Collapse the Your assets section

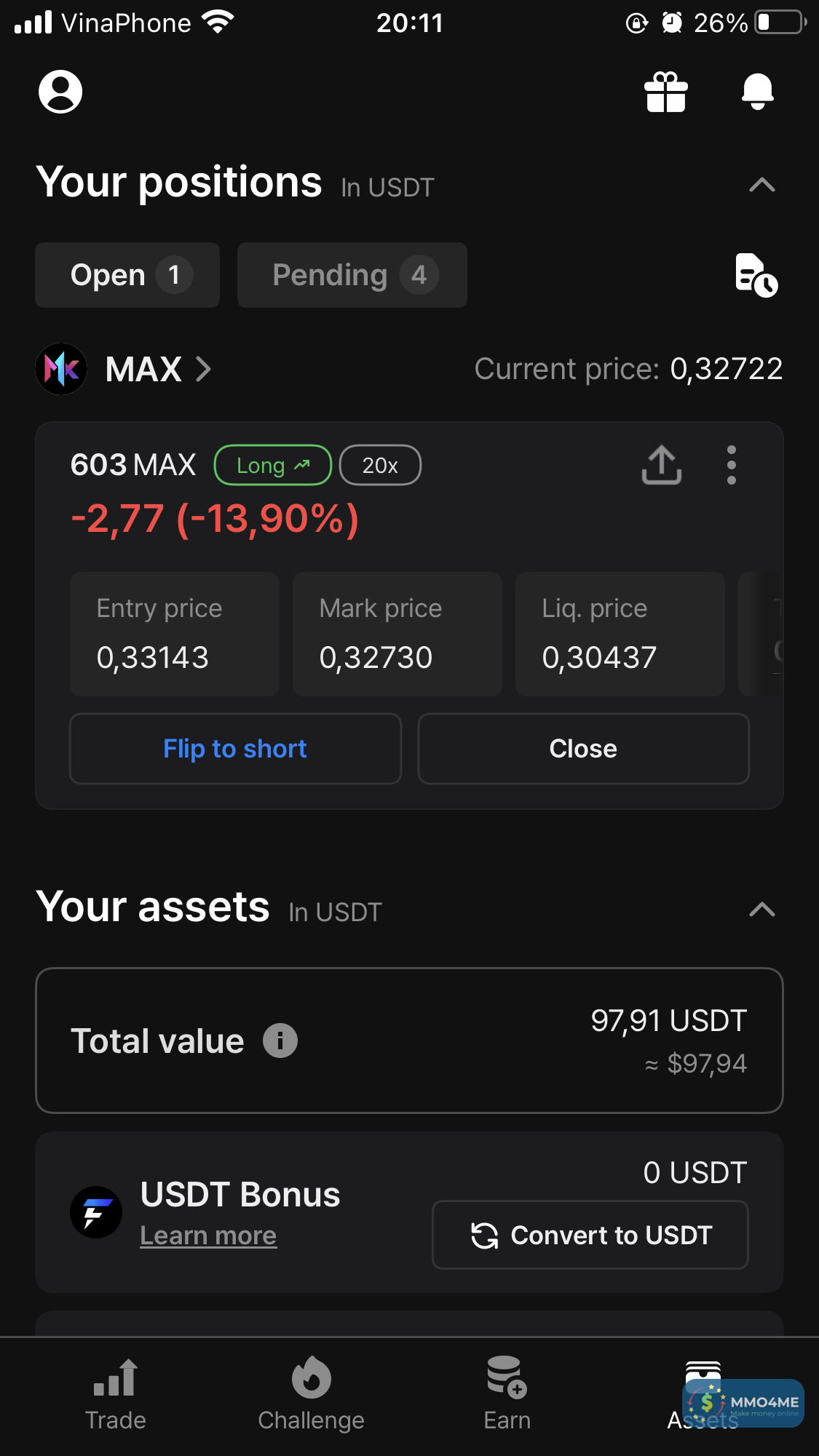[x=761, y=910]
